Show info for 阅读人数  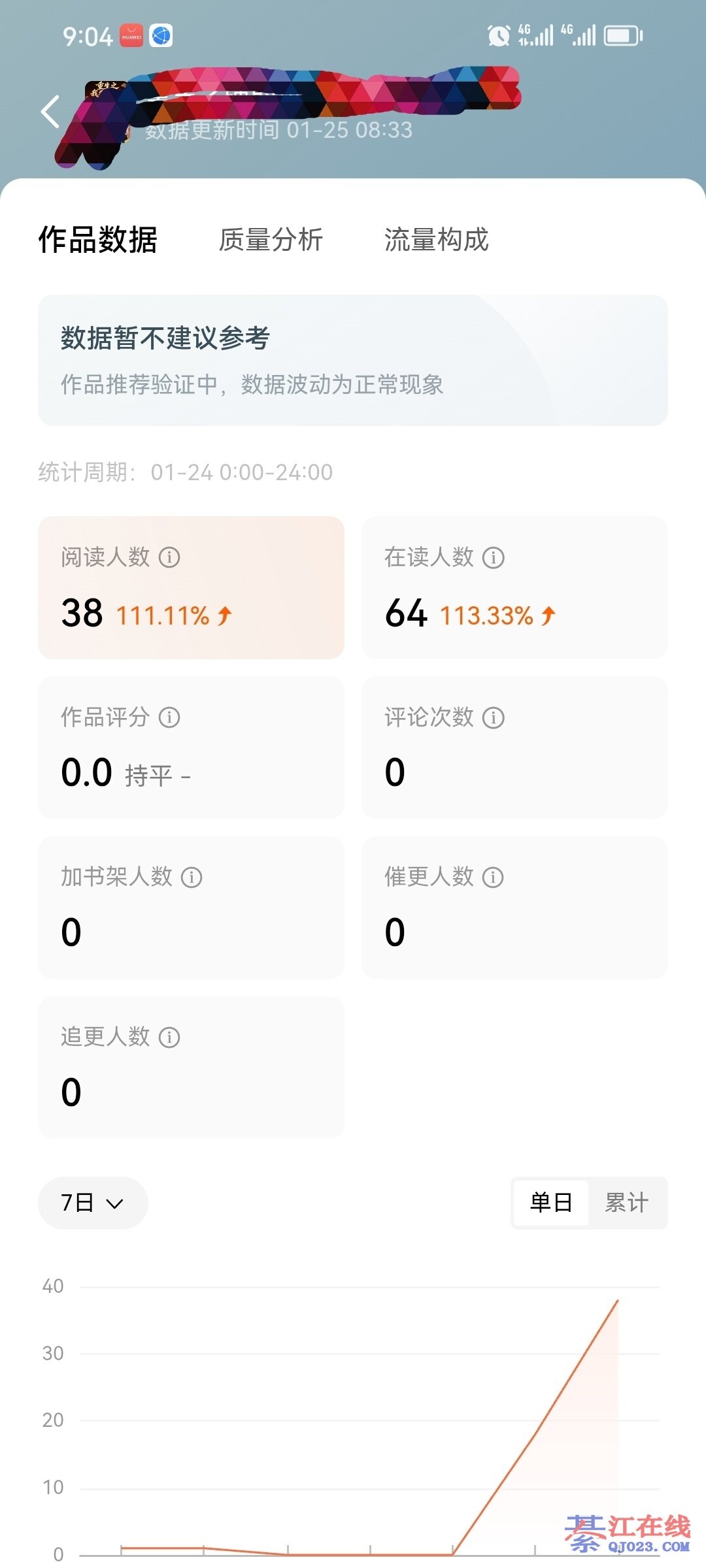(169, 557)
